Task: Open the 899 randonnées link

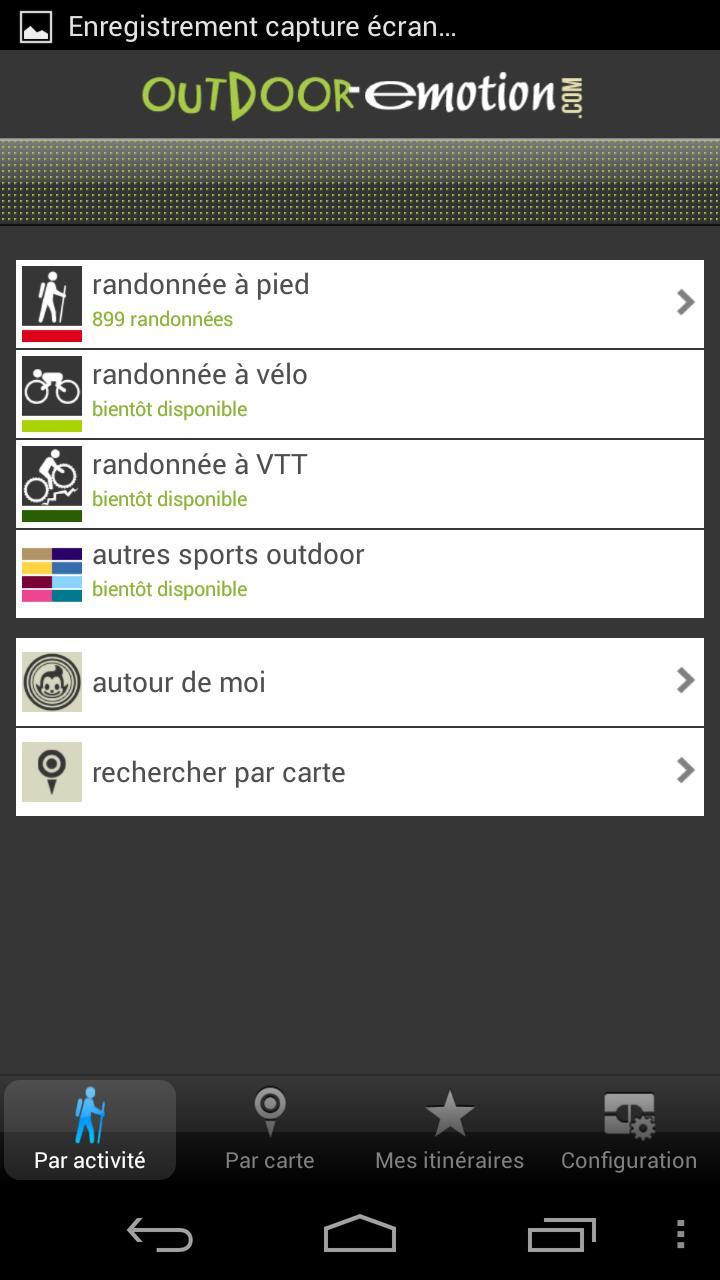Action: (x=160, y=319)
